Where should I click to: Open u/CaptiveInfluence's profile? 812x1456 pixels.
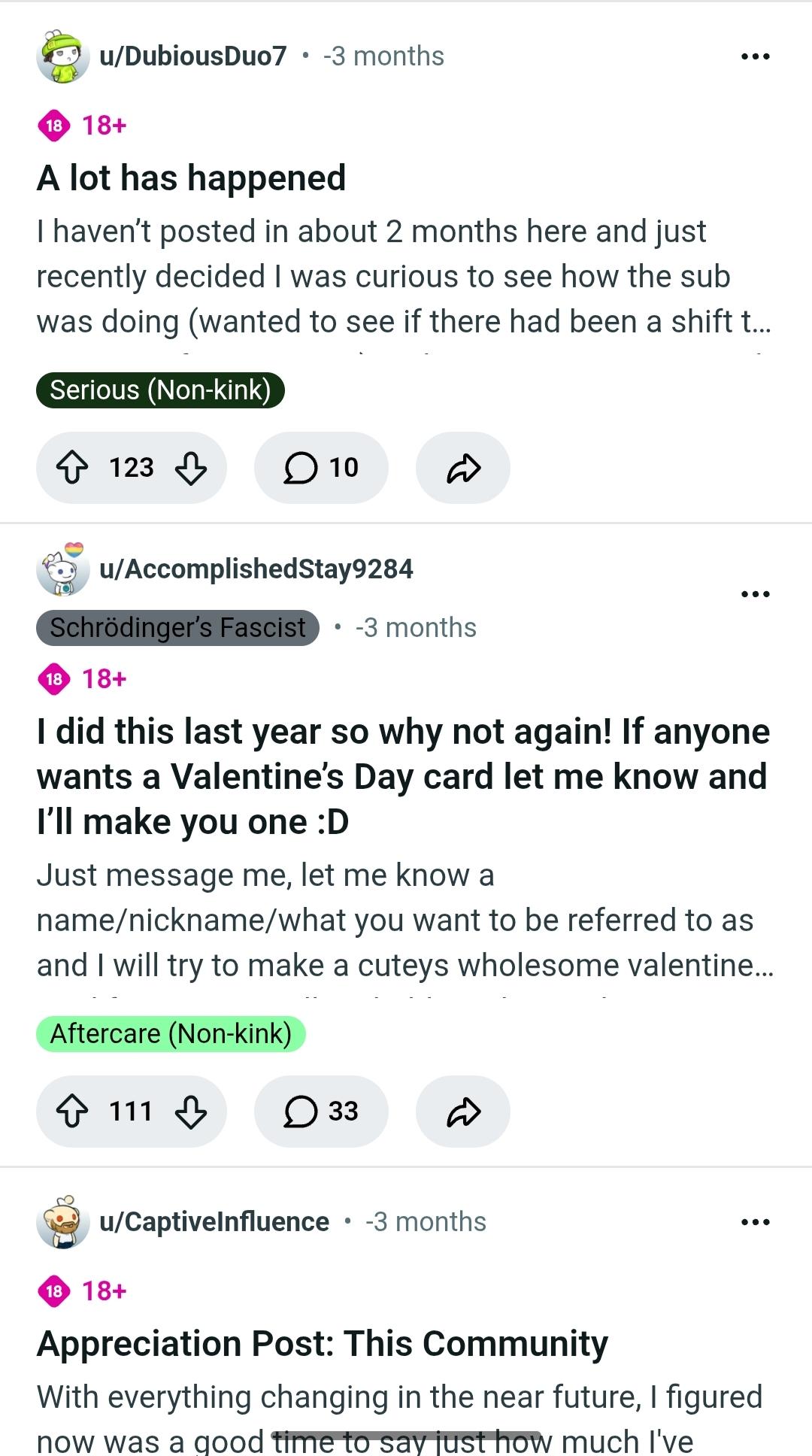tap(214, 1222)
